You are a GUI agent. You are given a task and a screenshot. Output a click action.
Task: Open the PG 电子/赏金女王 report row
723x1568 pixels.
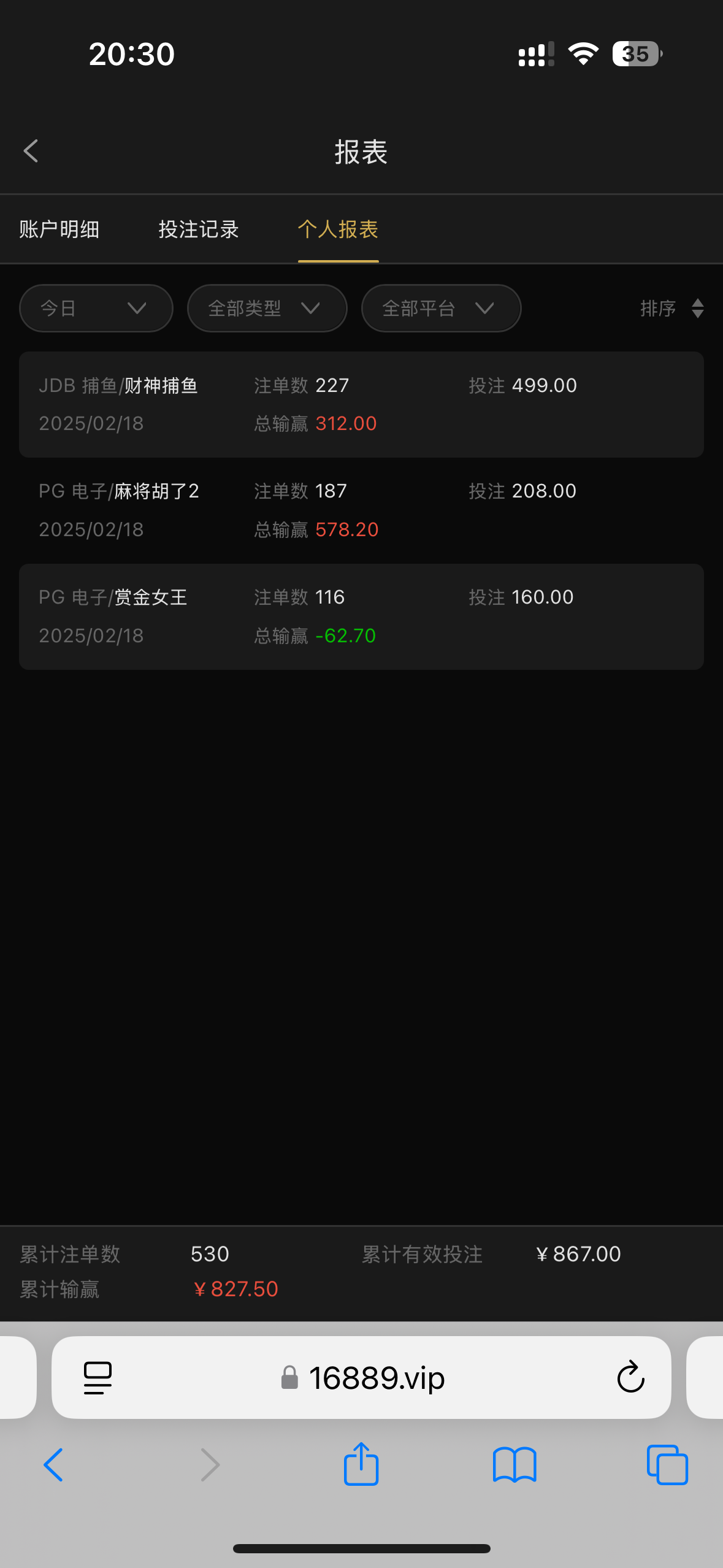361,617
